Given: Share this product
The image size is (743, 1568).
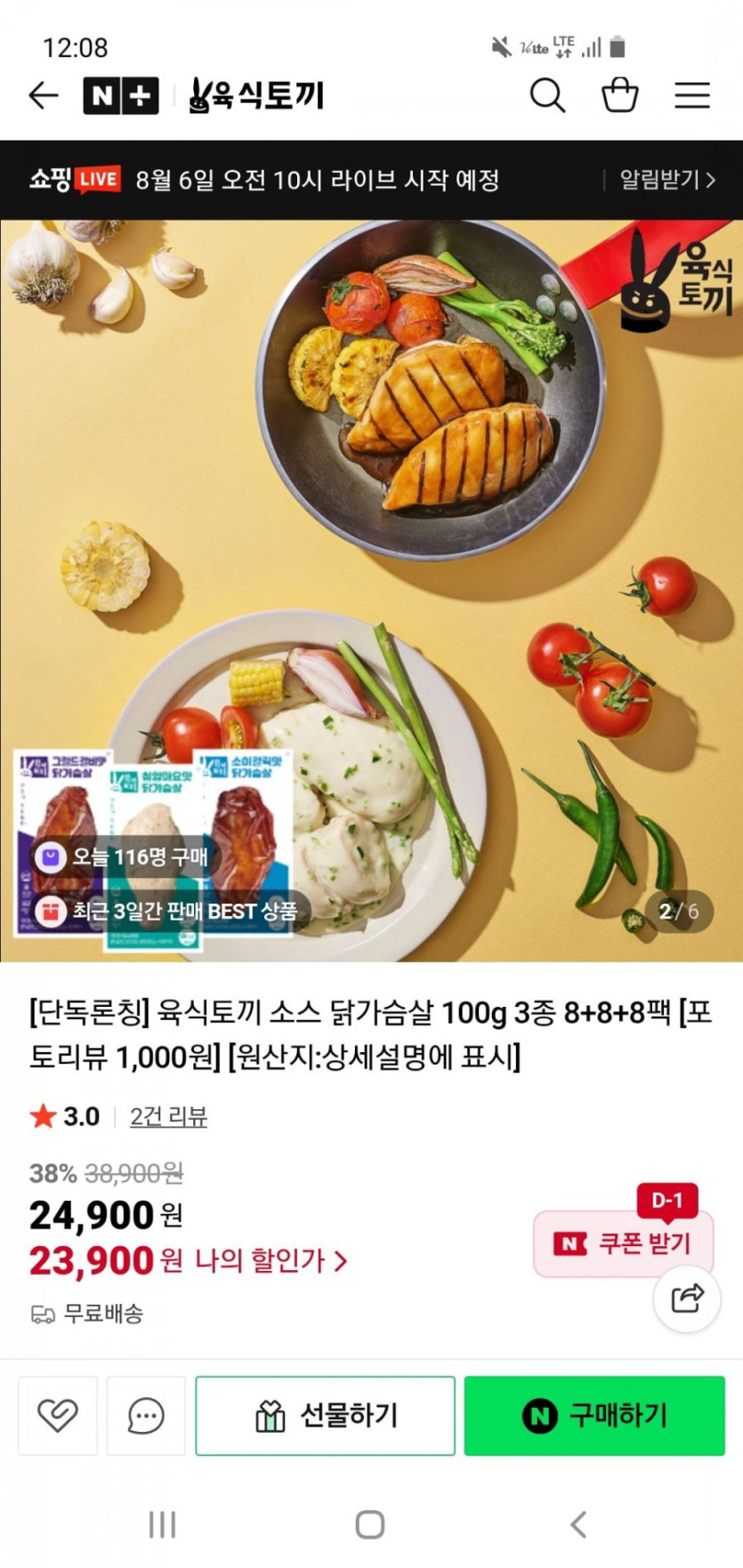Looking at the screenshot, I should (687, 1299).
